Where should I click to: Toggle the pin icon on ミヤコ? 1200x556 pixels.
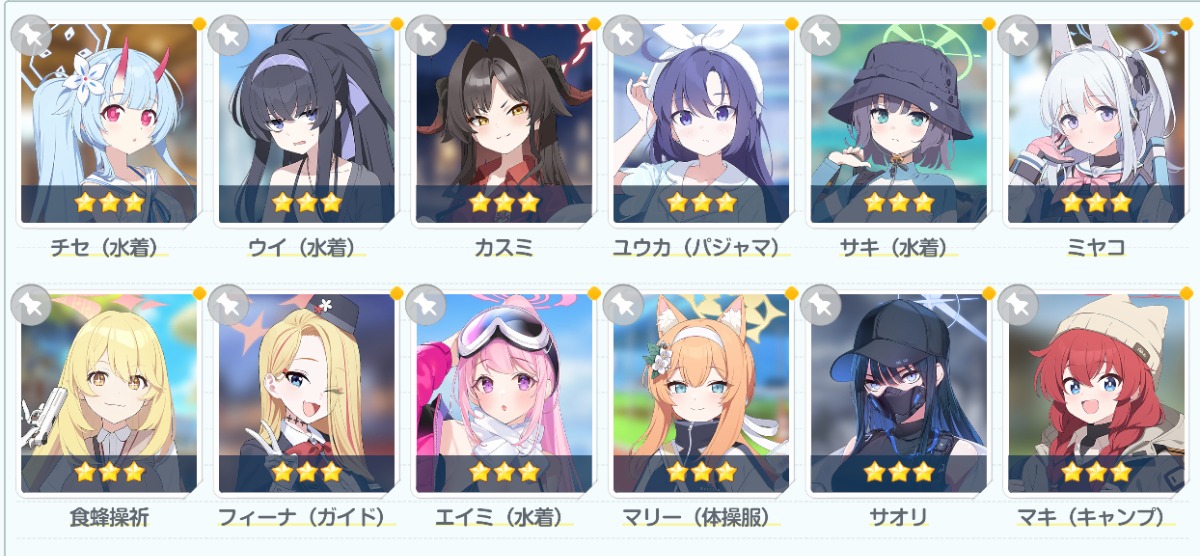pos(1019,35)
